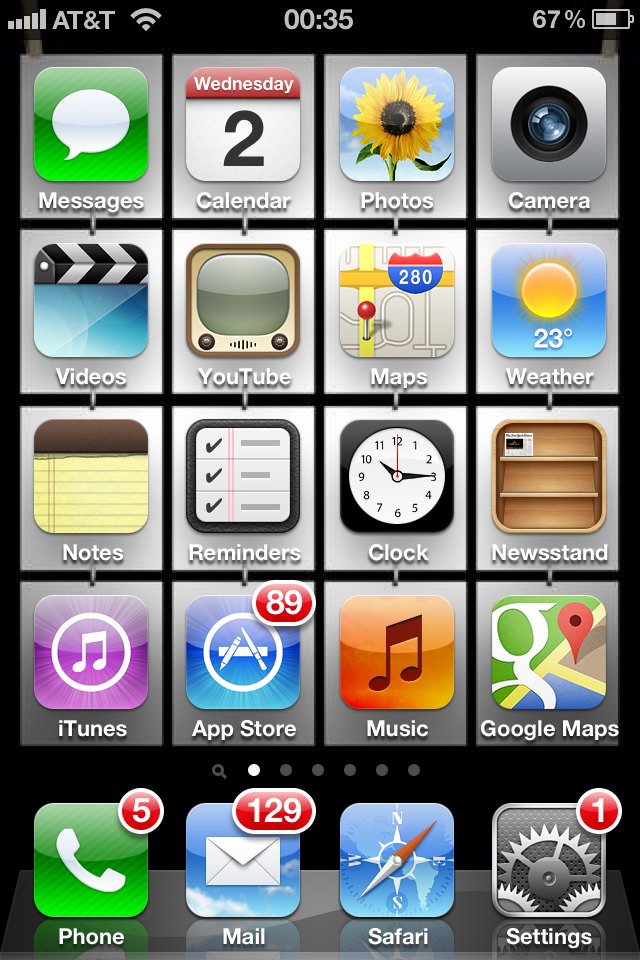Check the Weather app
Screen dimensions: 640x960
(x=549, y=300)
